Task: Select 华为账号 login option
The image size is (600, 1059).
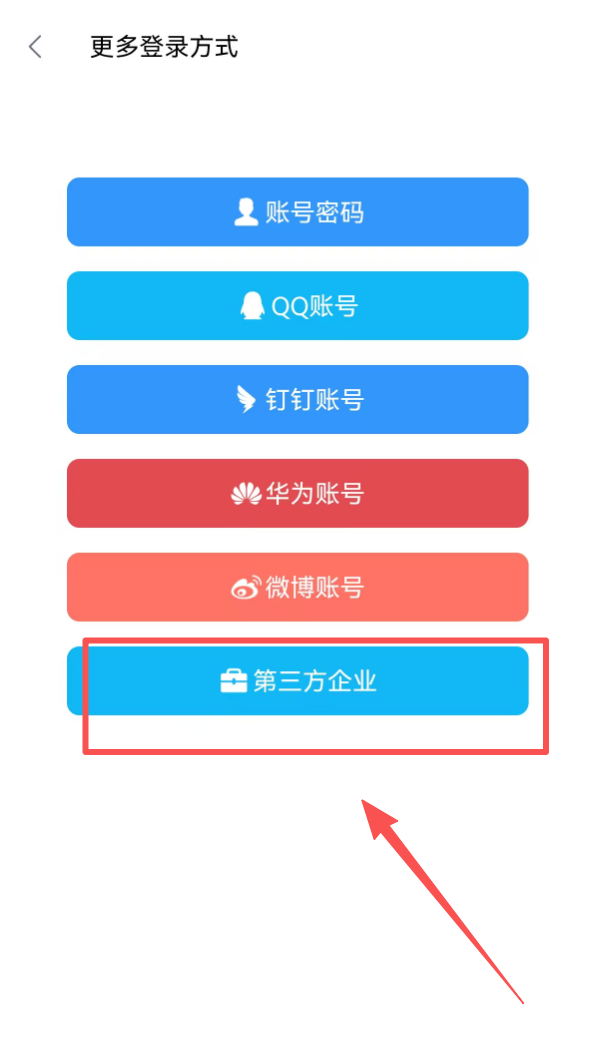Action: pos(297,493)
